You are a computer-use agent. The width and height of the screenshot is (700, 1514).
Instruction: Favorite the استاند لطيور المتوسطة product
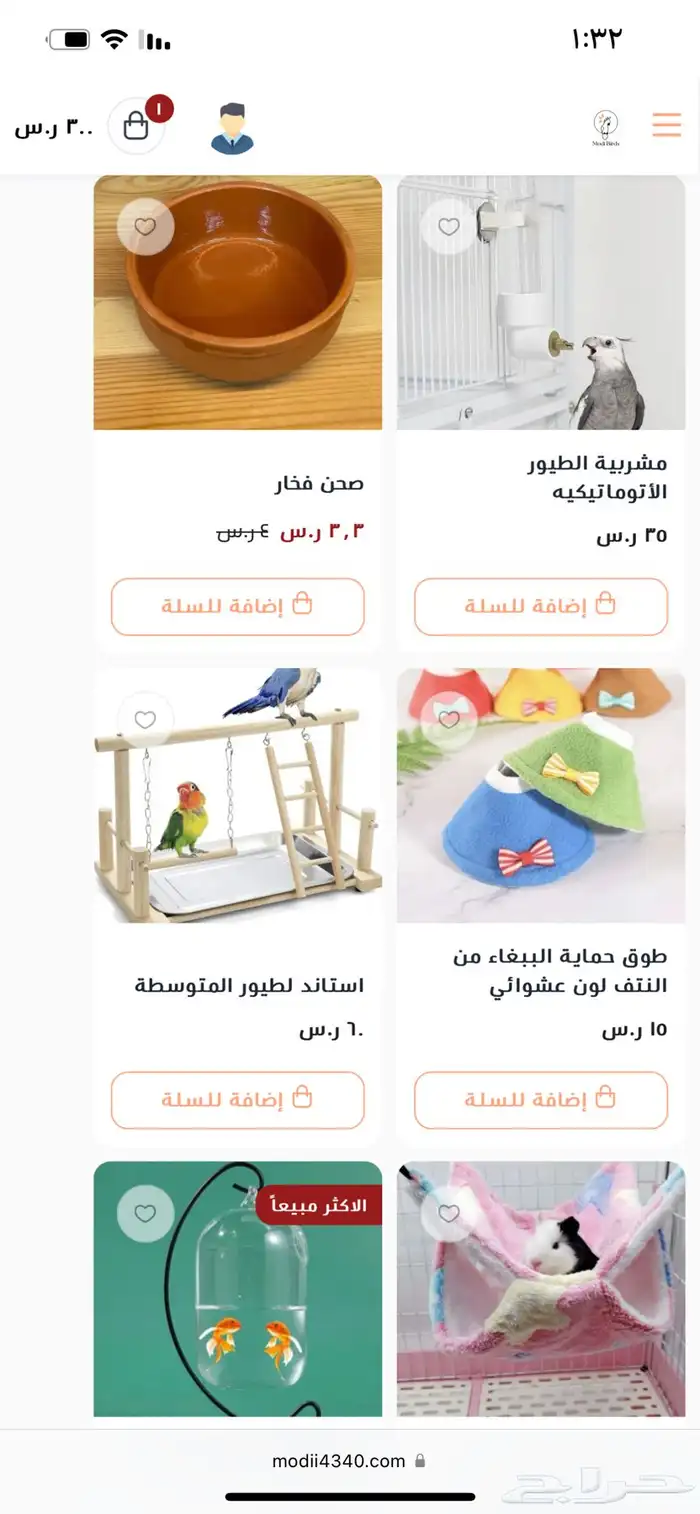click(x=145, y=720)
